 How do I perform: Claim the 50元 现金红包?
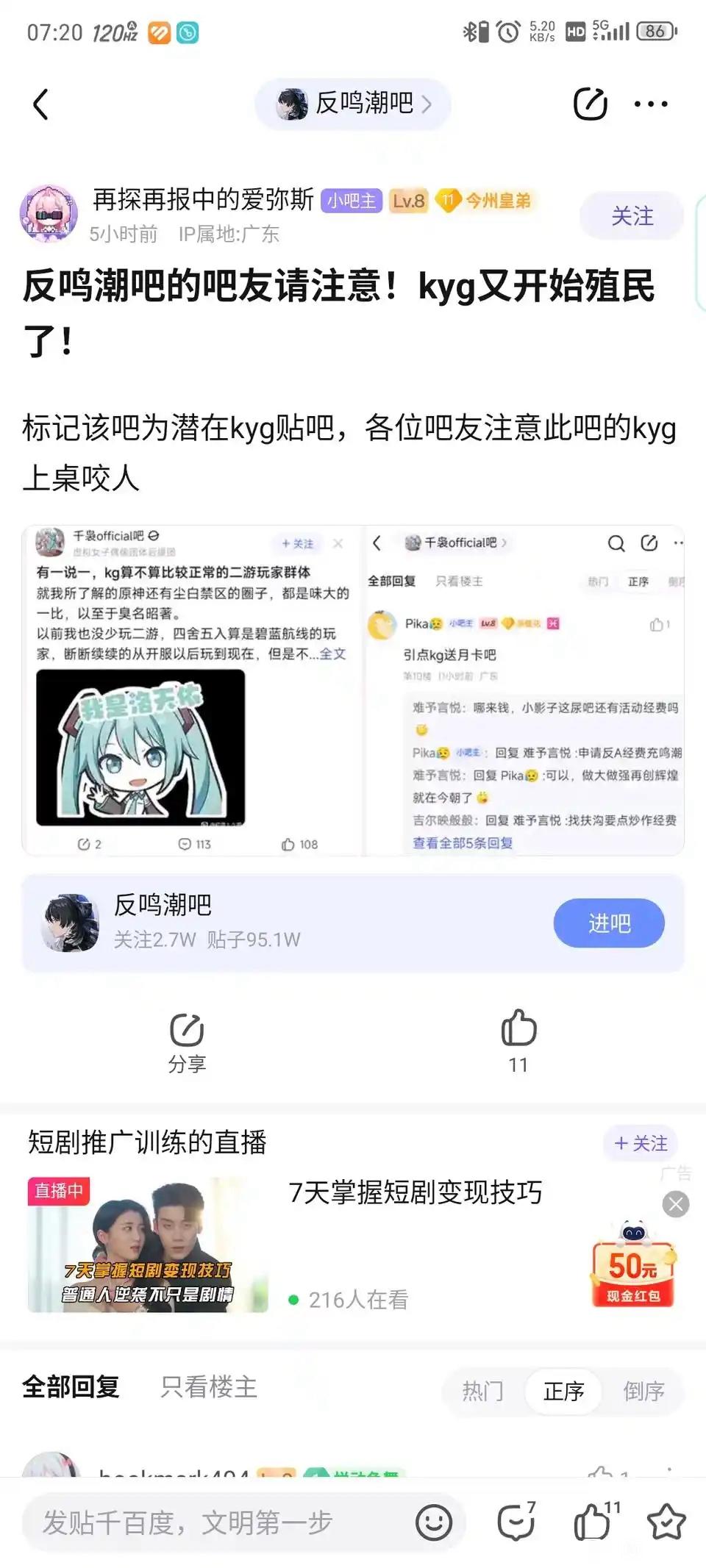632,1265
